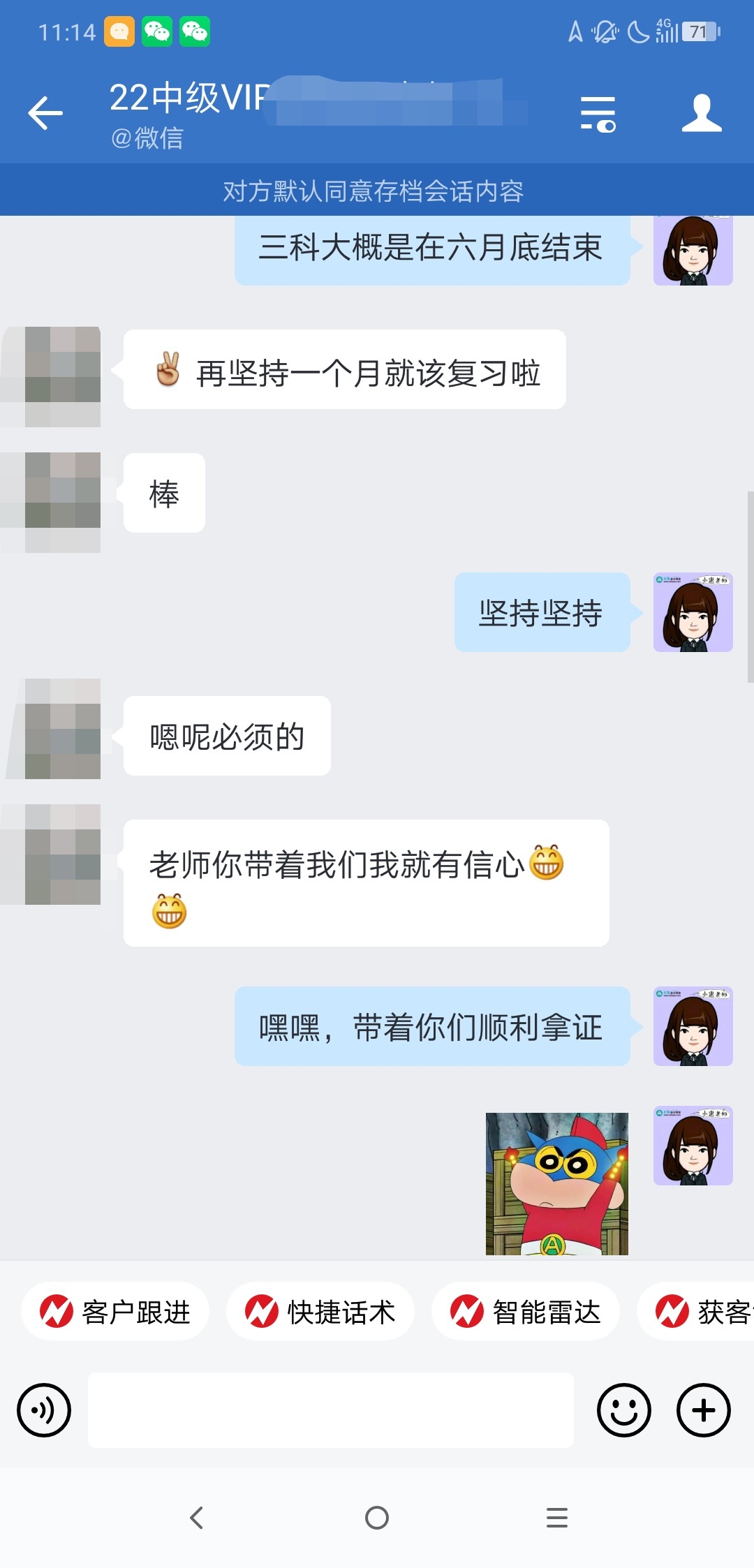Open contact info via the person icon

(x=703, y=114)
